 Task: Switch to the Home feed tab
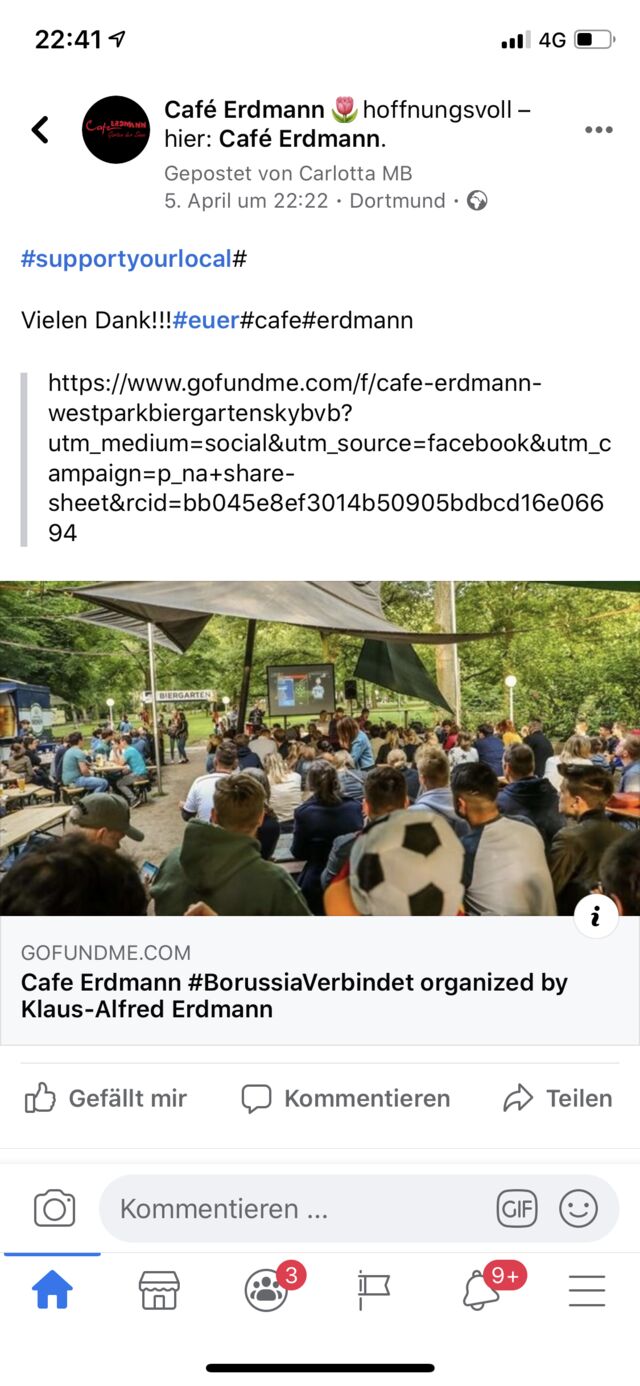(x=53, y=1290)
